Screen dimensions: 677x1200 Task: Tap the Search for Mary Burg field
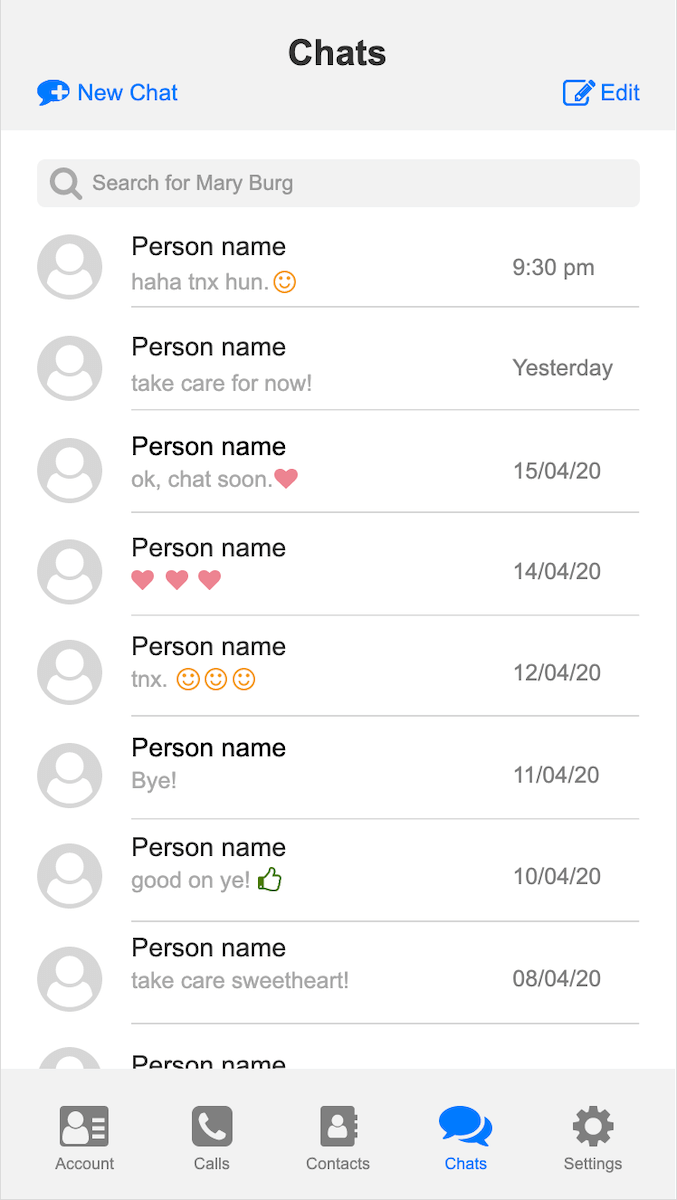tap(338, 183)
